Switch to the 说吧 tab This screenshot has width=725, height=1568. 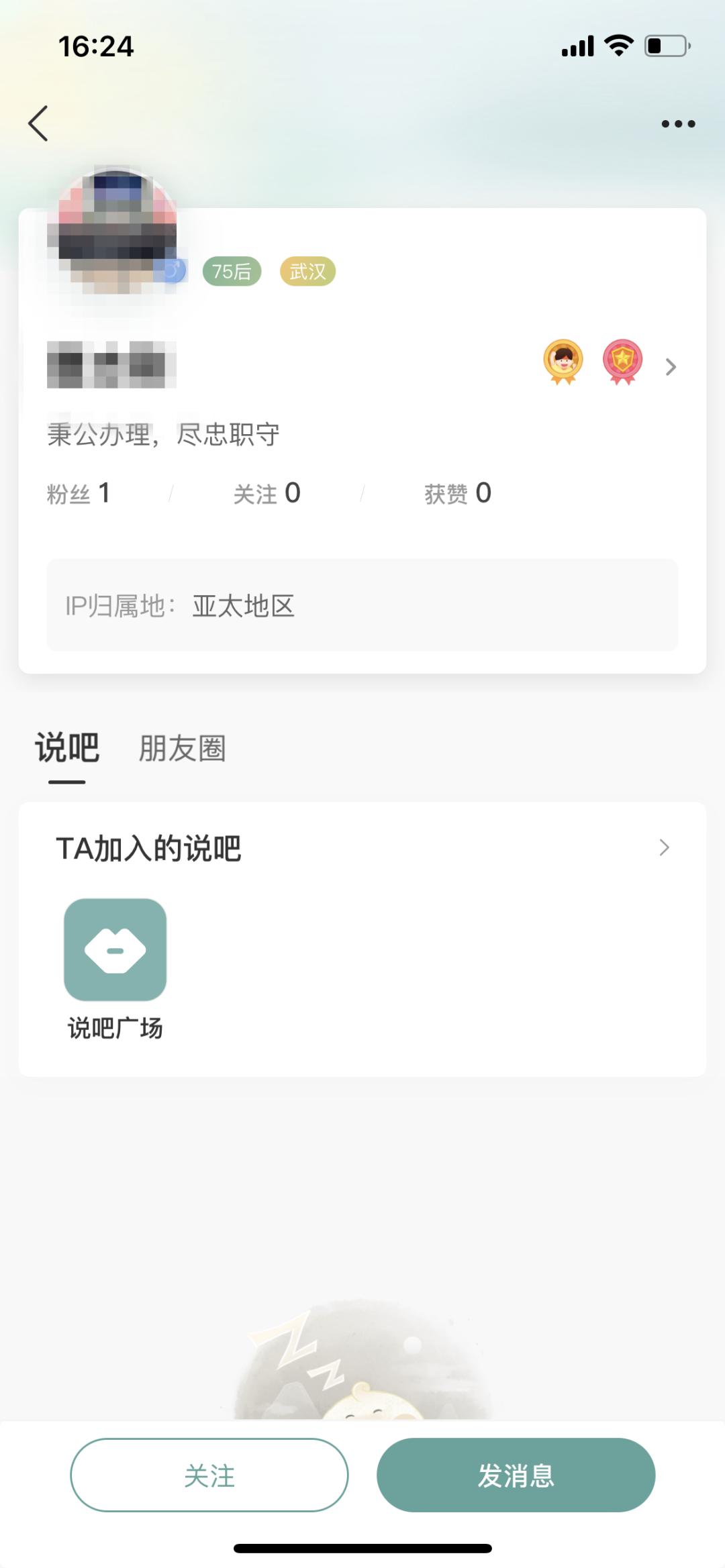[67, 749]
